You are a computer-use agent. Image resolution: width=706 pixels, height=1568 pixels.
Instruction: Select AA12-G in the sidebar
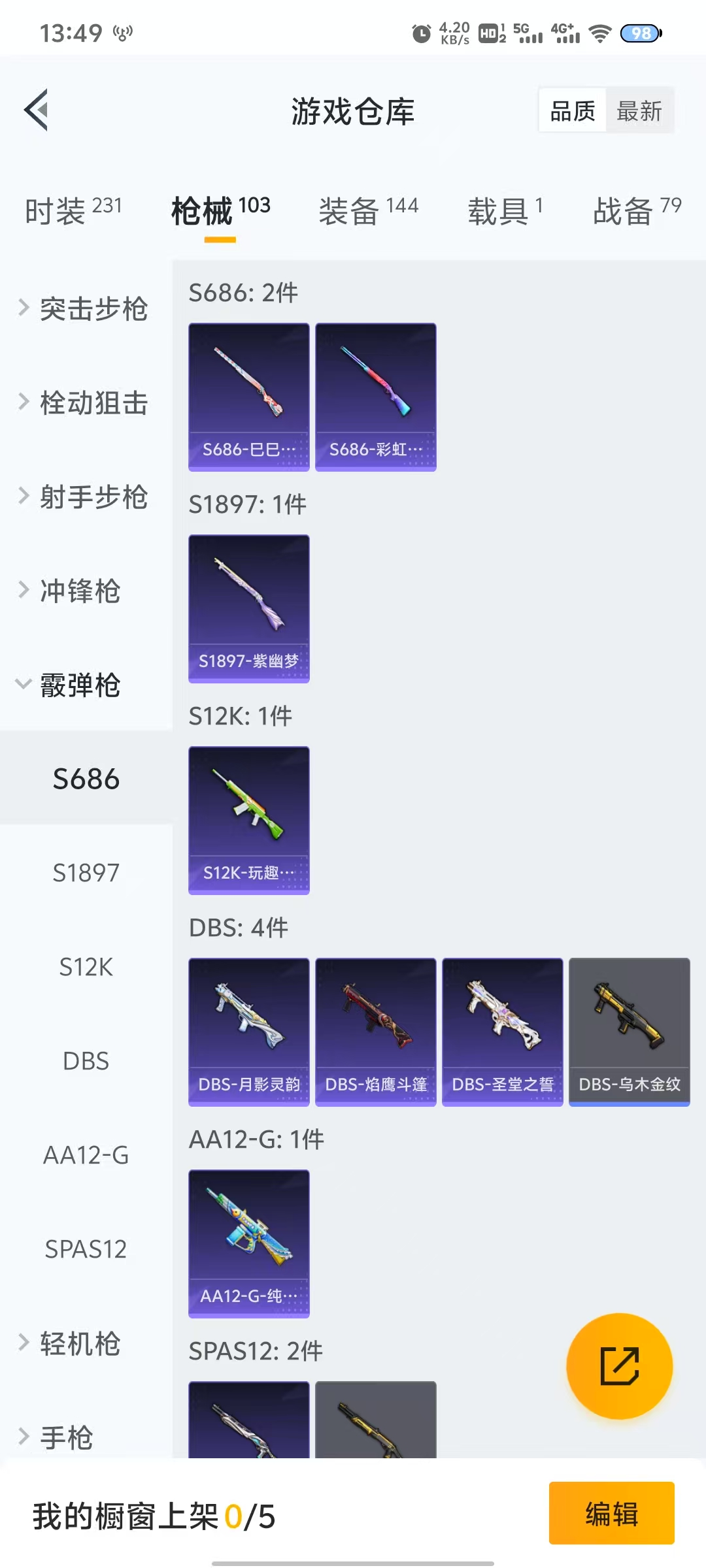click(86, 1155)
